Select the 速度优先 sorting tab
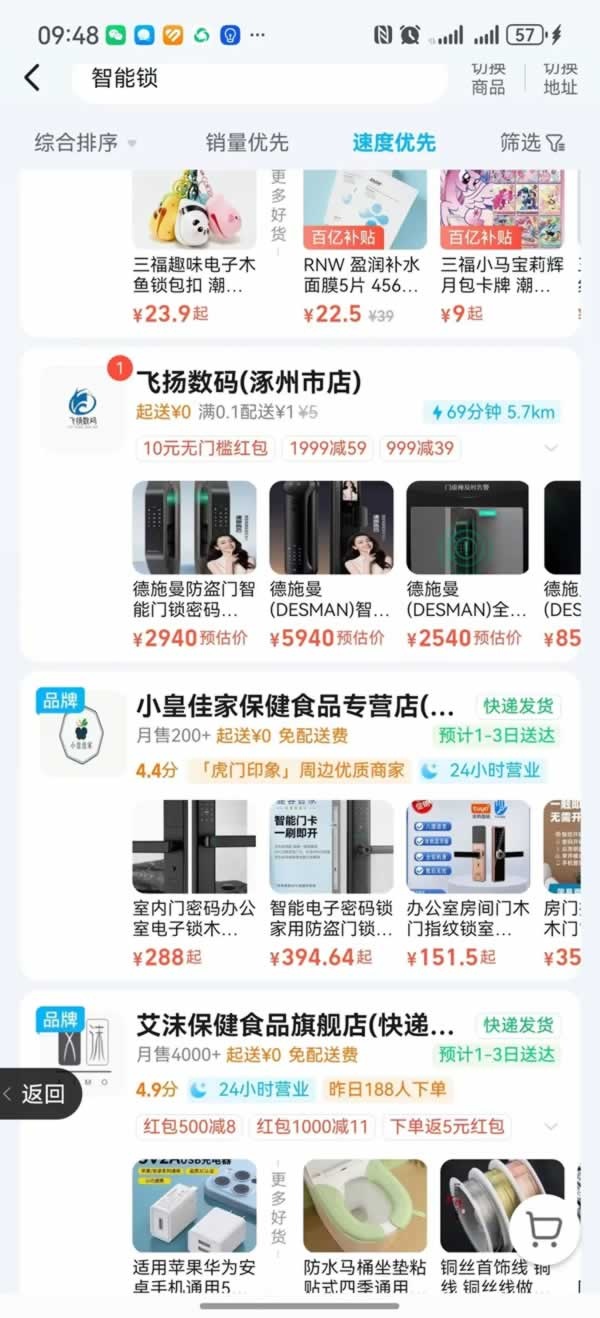Screen dimensions: 600x1318 (394, 142)
